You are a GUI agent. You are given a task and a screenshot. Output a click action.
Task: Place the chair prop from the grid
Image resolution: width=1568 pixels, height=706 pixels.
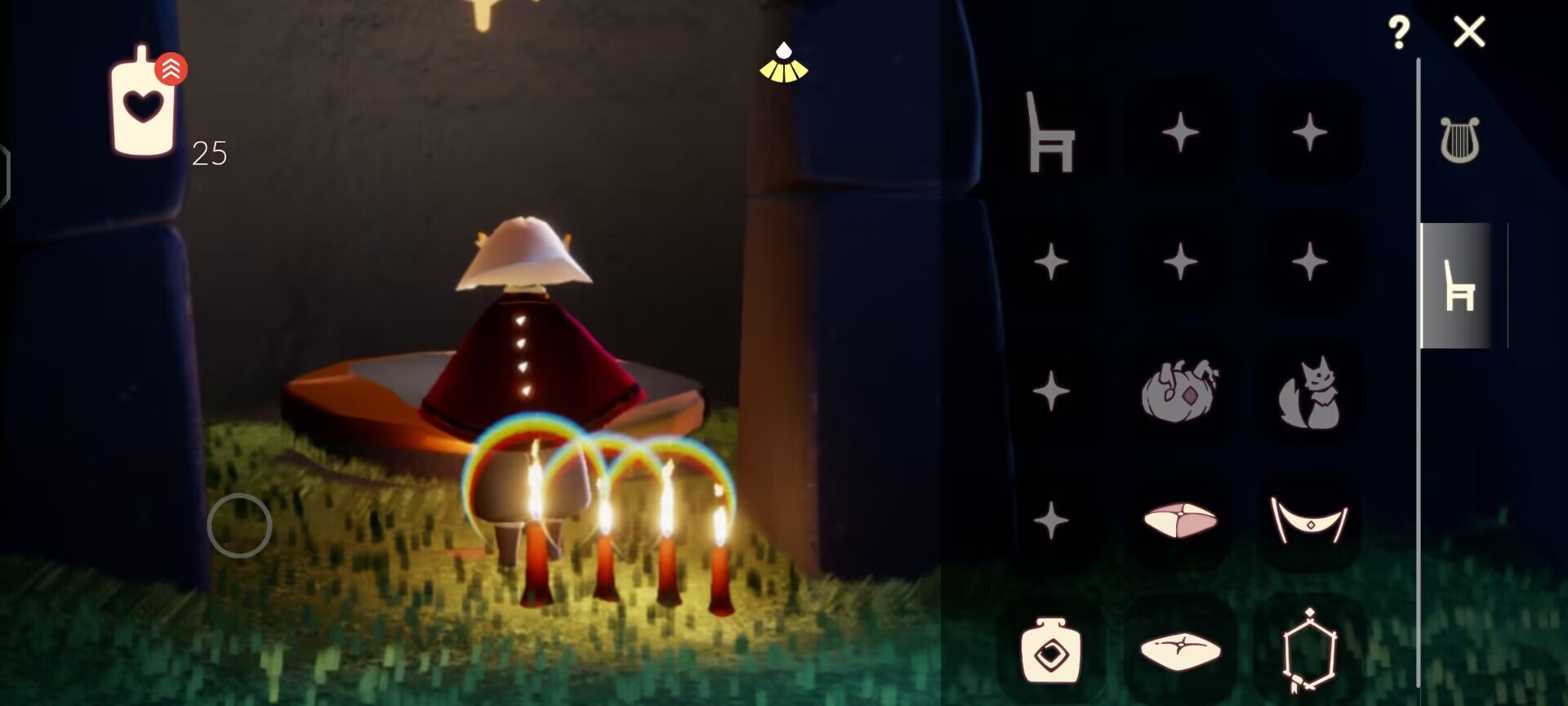tap(1050, 133)
